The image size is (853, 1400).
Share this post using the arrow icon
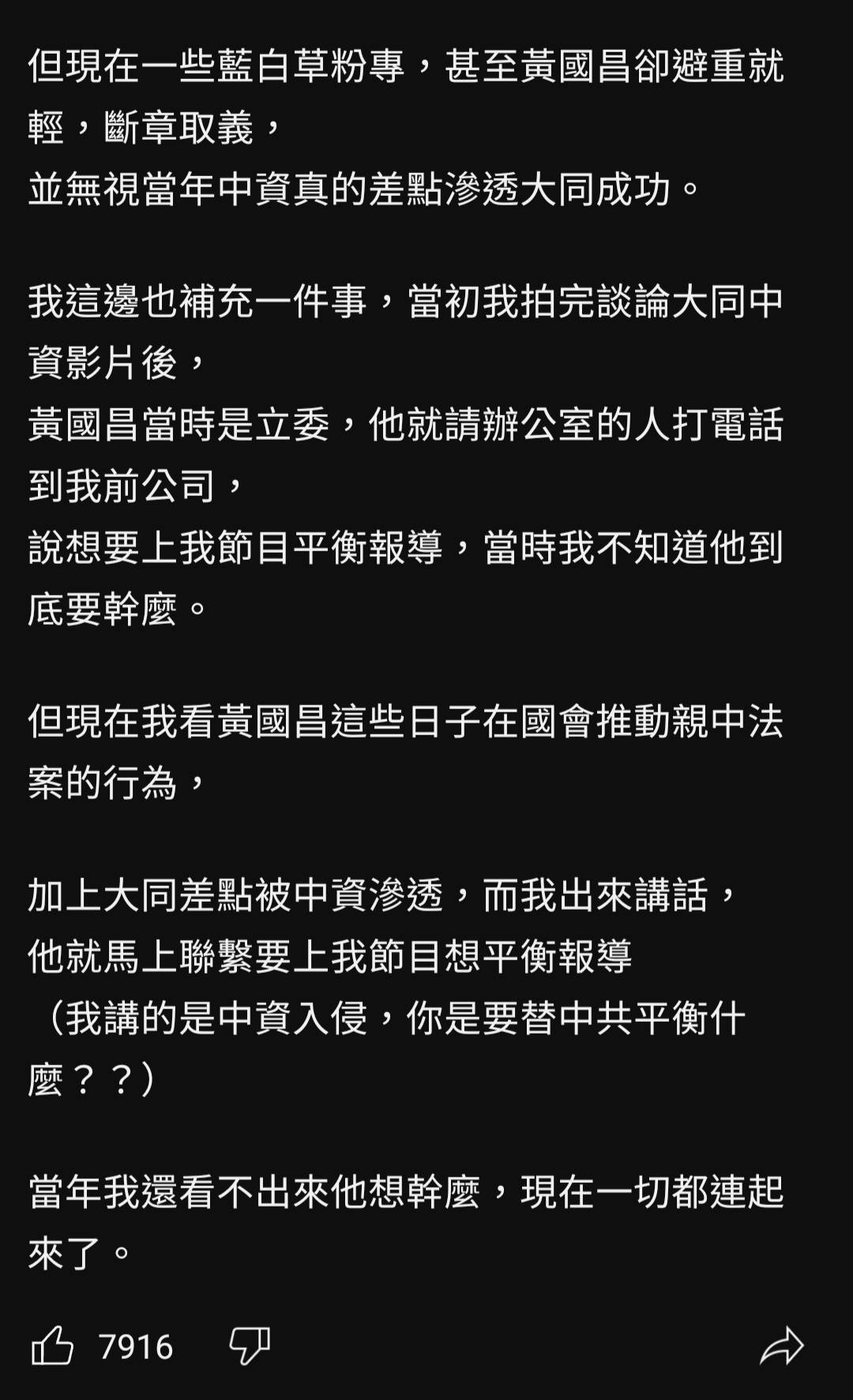pyautogui.click(x=781, y=1346)
